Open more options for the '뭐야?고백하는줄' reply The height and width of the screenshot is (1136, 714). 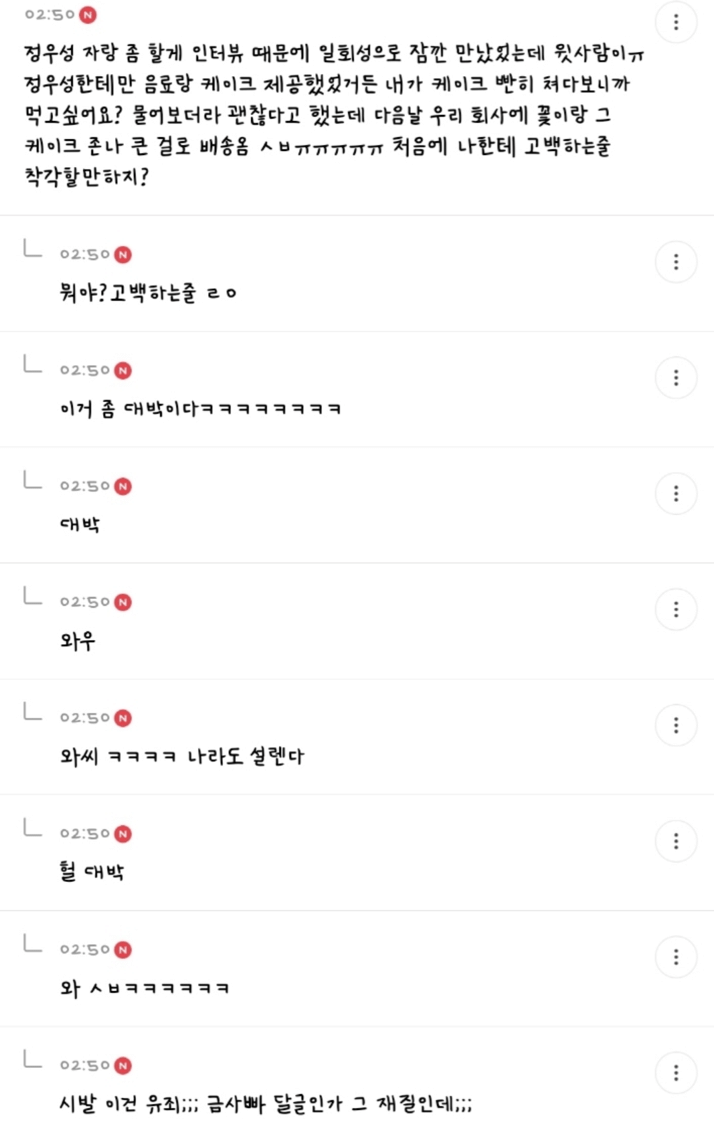point(676,262)
